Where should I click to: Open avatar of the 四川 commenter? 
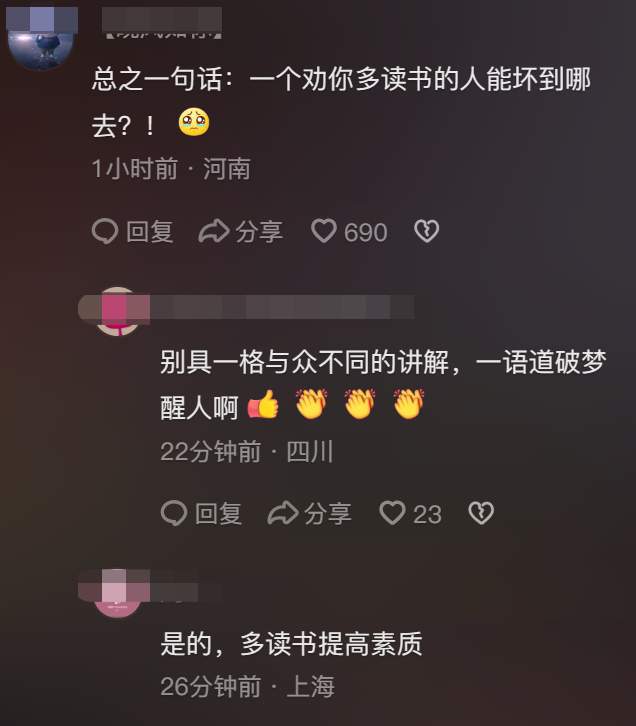tap(117, 310)
